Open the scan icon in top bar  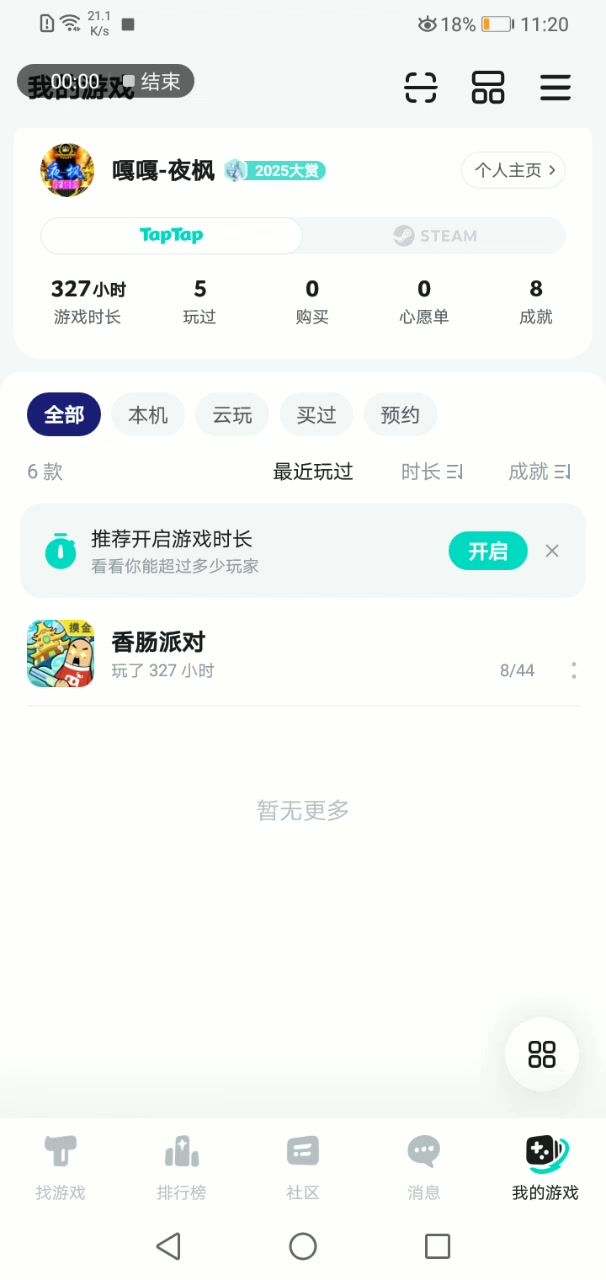(421, 87)
